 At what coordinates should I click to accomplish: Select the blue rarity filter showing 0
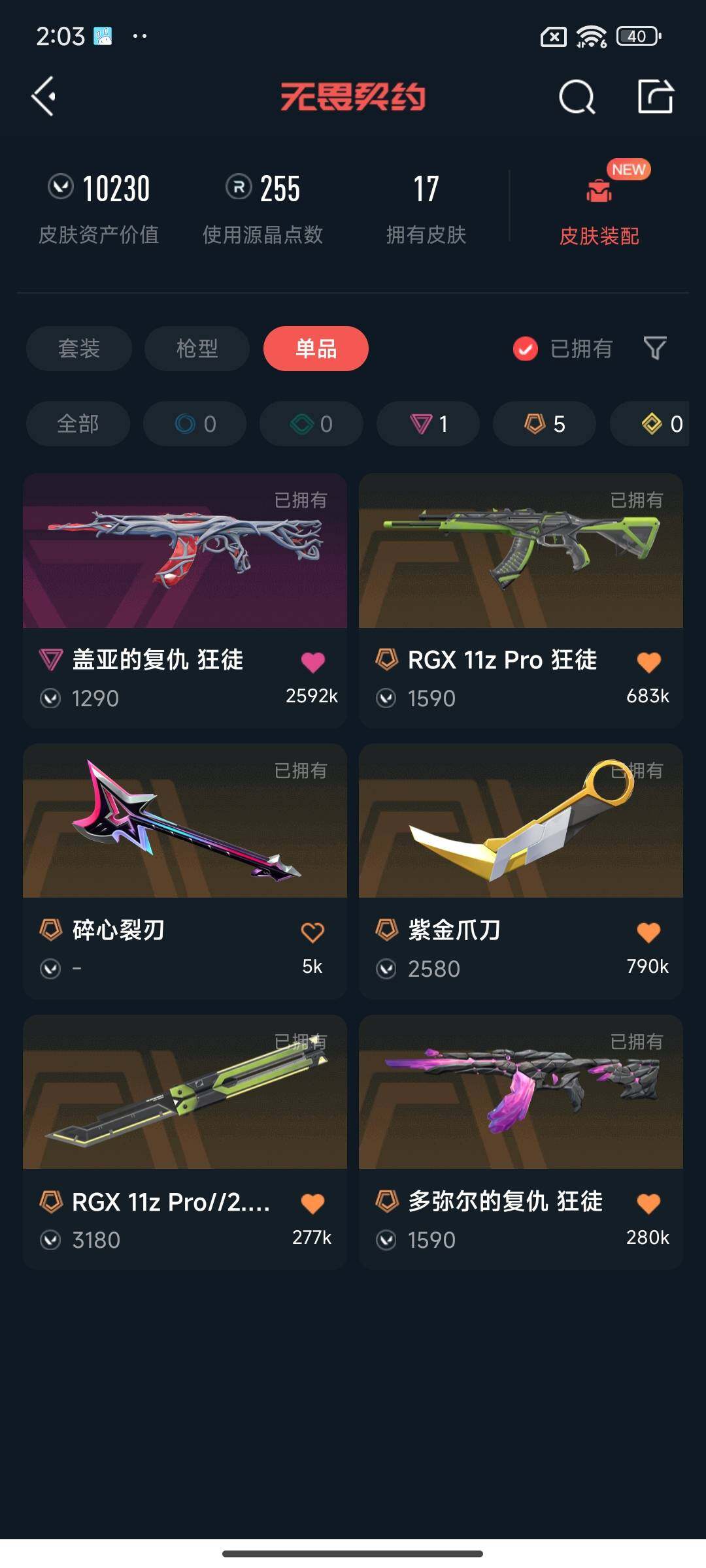point(195,423)
